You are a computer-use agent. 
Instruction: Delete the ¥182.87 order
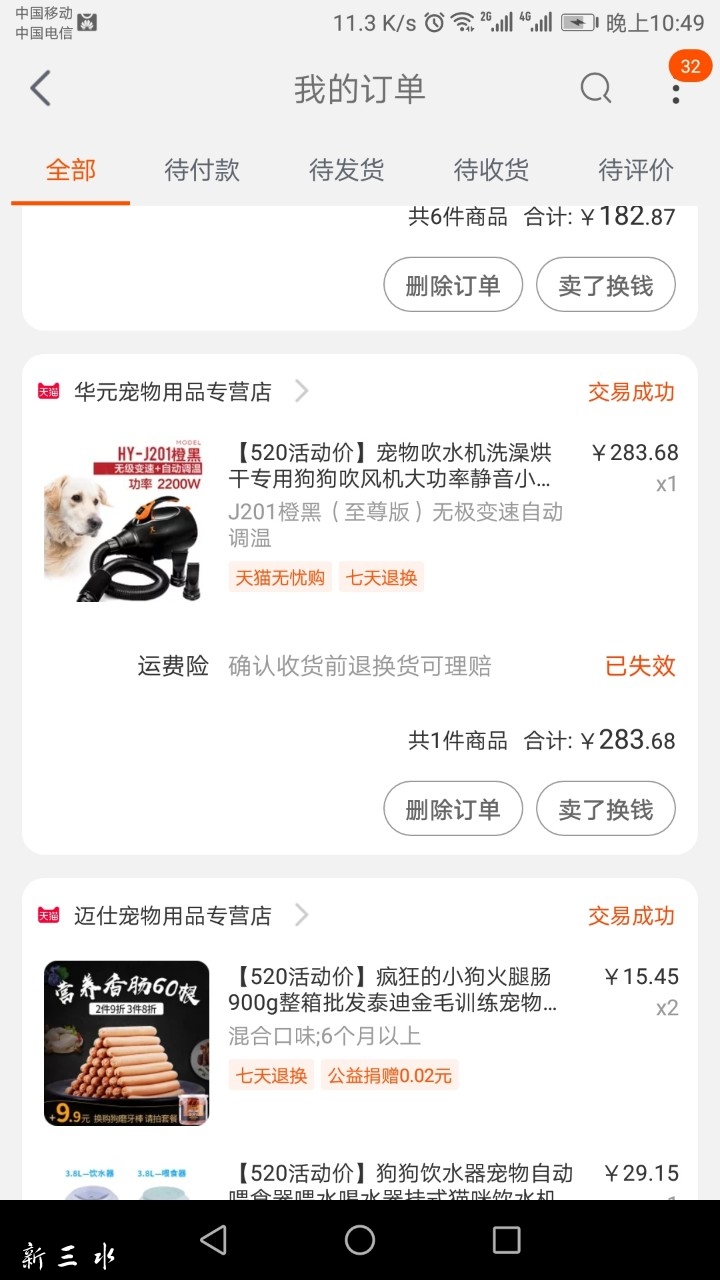tap(453, 285)
